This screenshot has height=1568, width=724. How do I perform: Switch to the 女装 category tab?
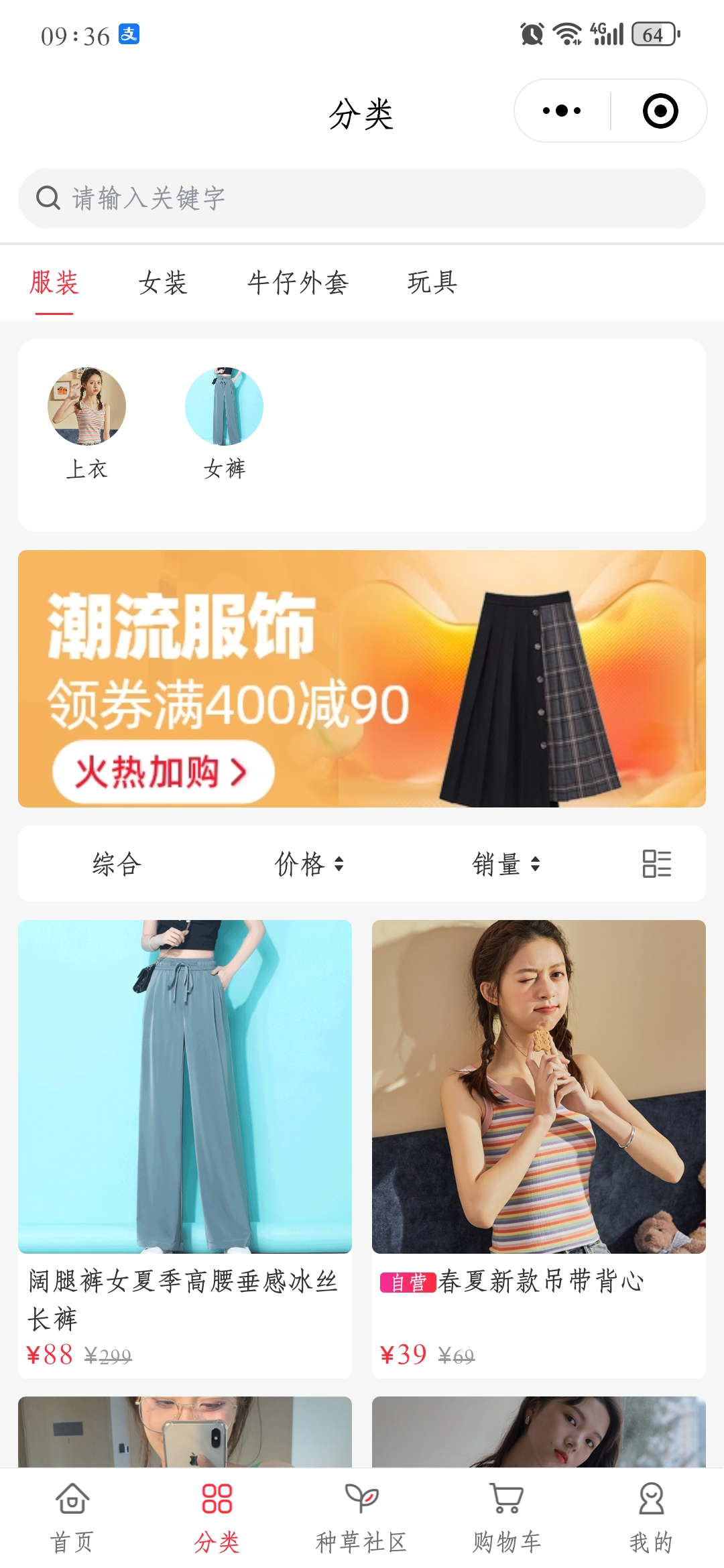pyautogui.click(x=163, y=283)
